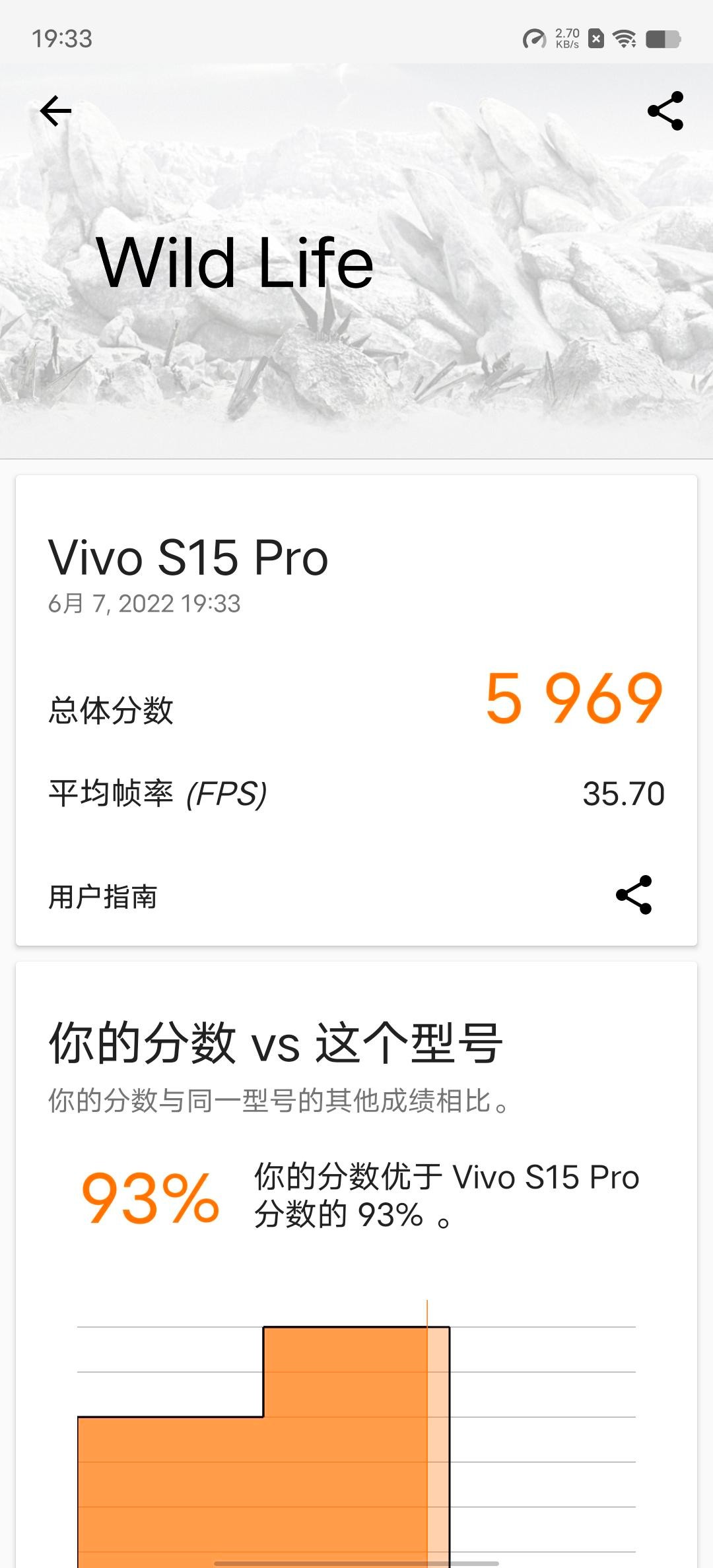Image resolution: width=713 pixels, height=1568 pixels.
Task: Tap the share icon beside 用户指南
Action: [634, 896]
